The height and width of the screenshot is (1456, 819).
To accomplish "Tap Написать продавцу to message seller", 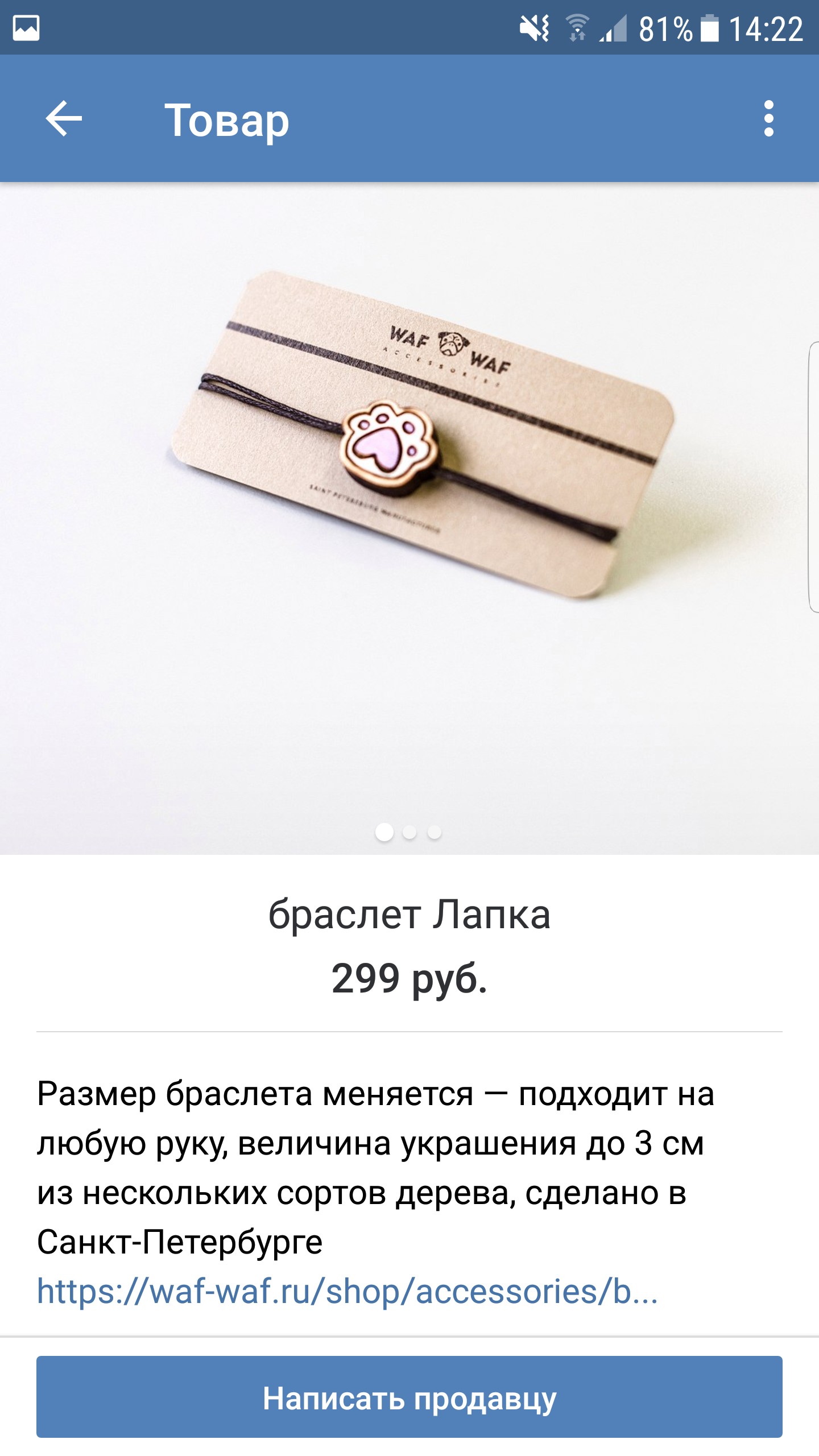I will click(x=409, y=1397).
